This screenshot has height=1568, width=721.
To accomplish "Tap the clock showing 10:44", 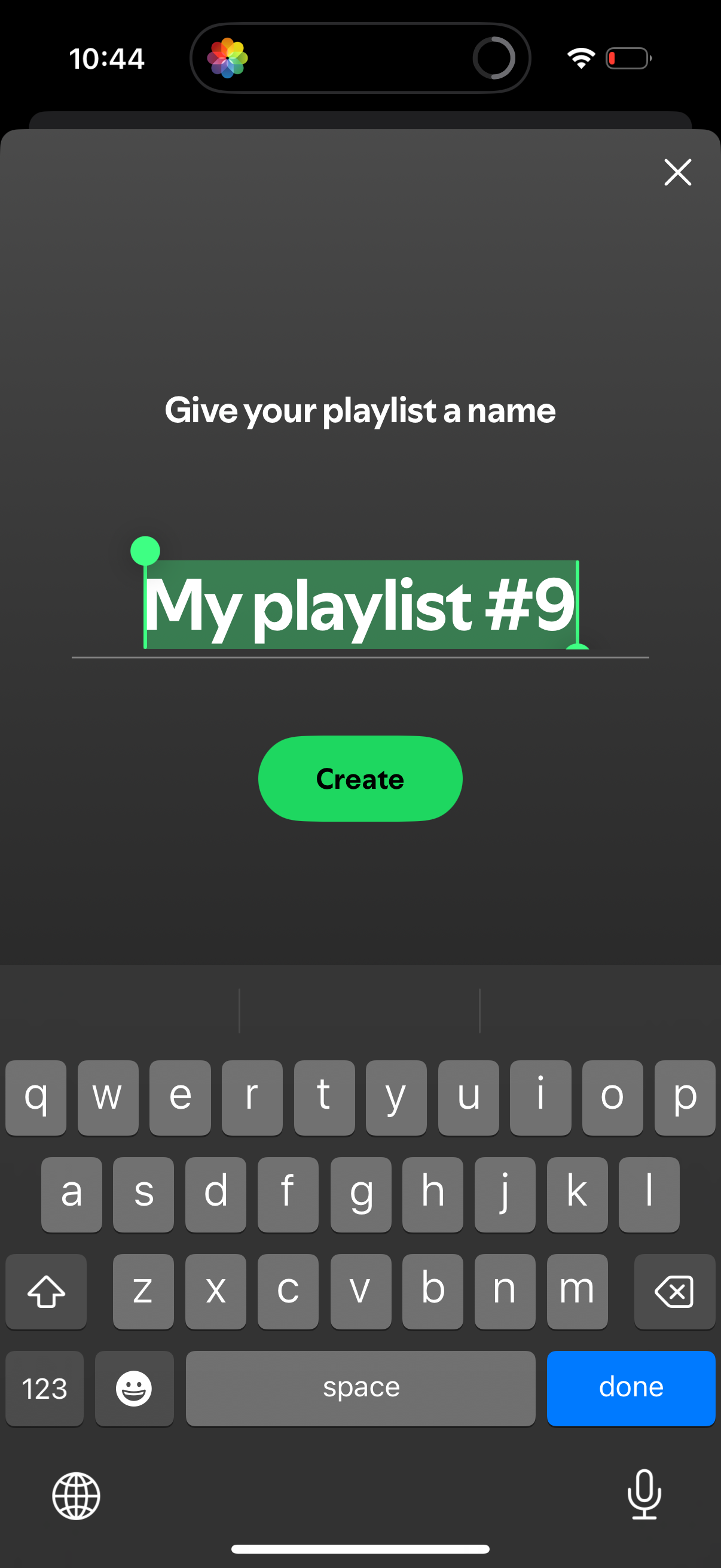I will [x=106, y=58].
